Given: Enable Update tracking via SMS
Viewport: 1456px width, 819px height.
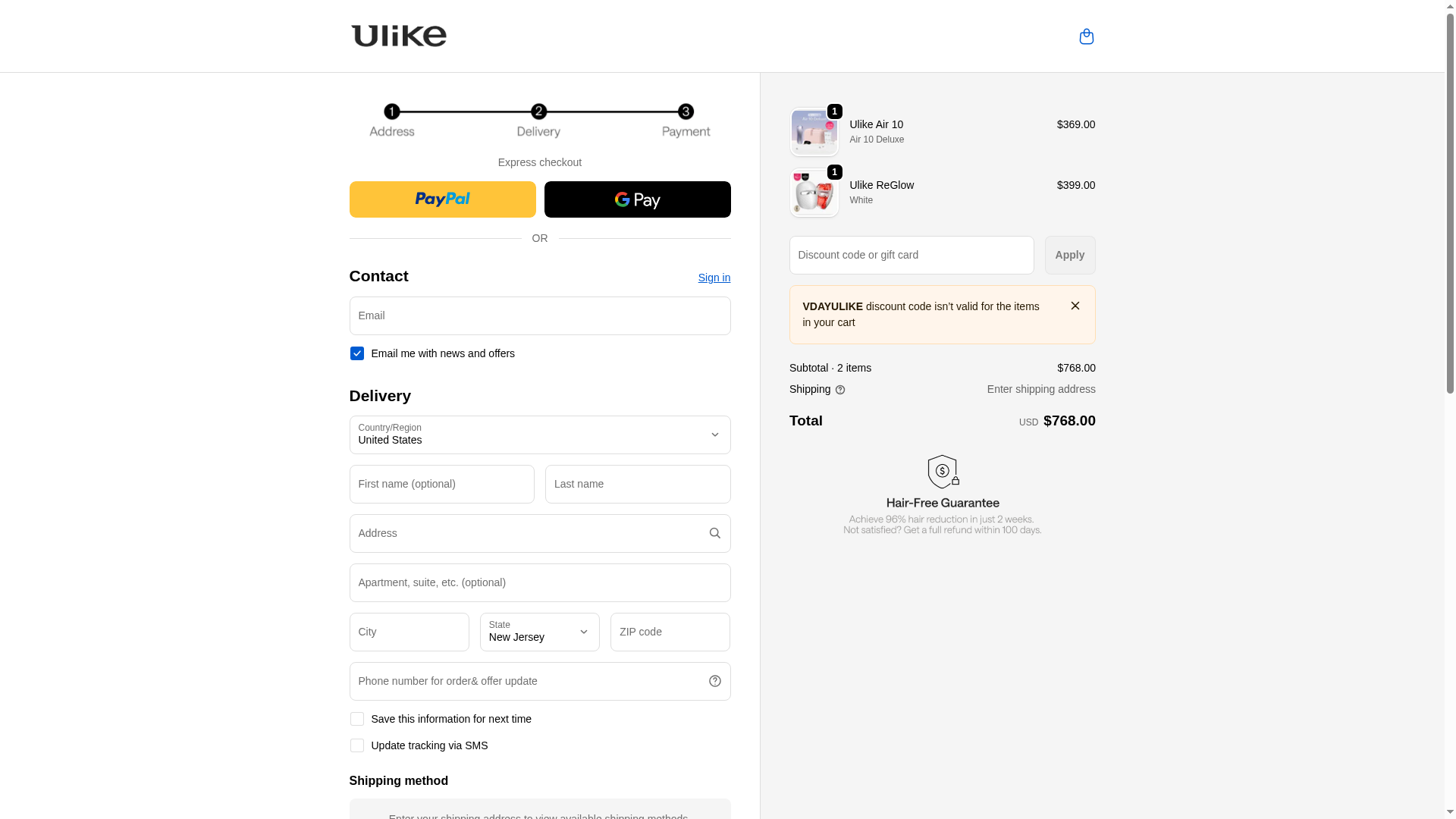Looking at the screenshot, I should (x=356, y=745).
